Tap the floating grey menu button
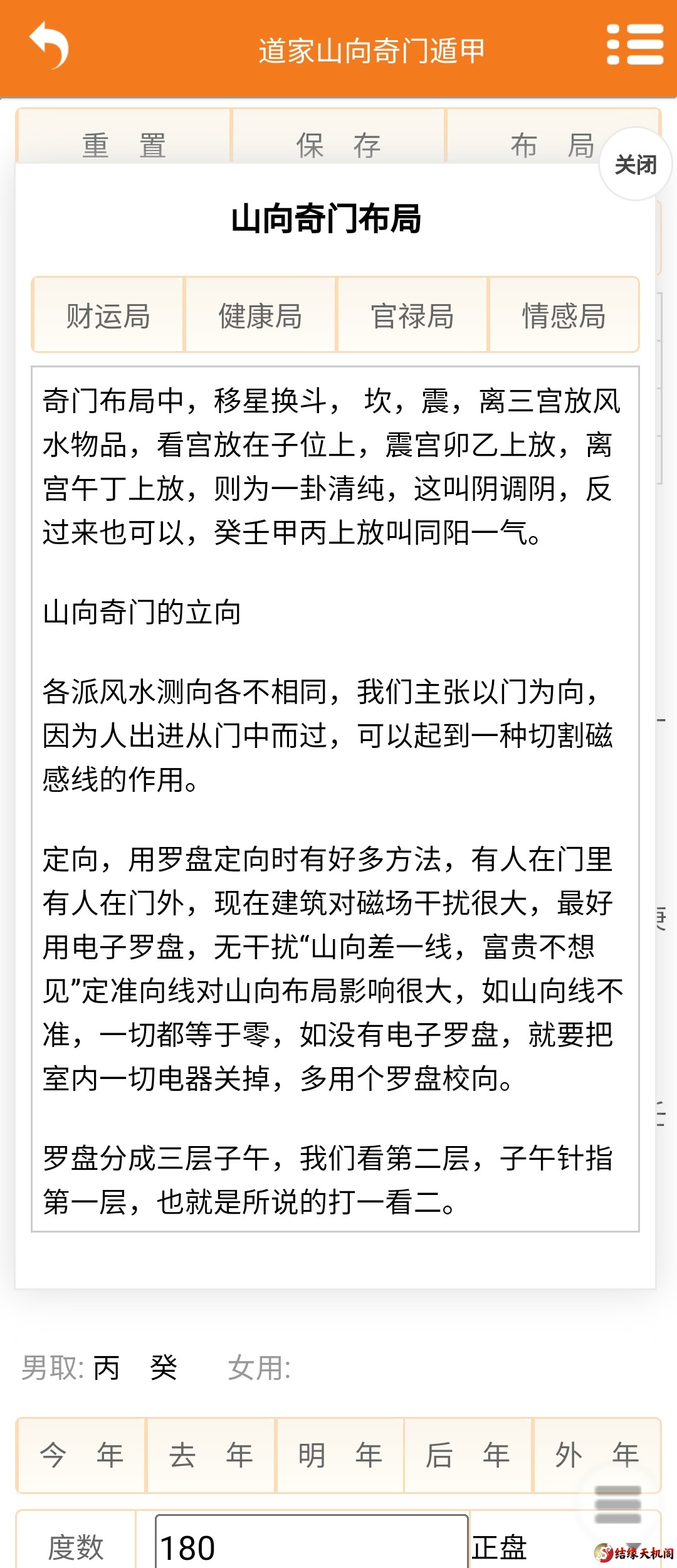Image resolution: width=677 pixels, height=1568 pixels. click(617, 1505)
